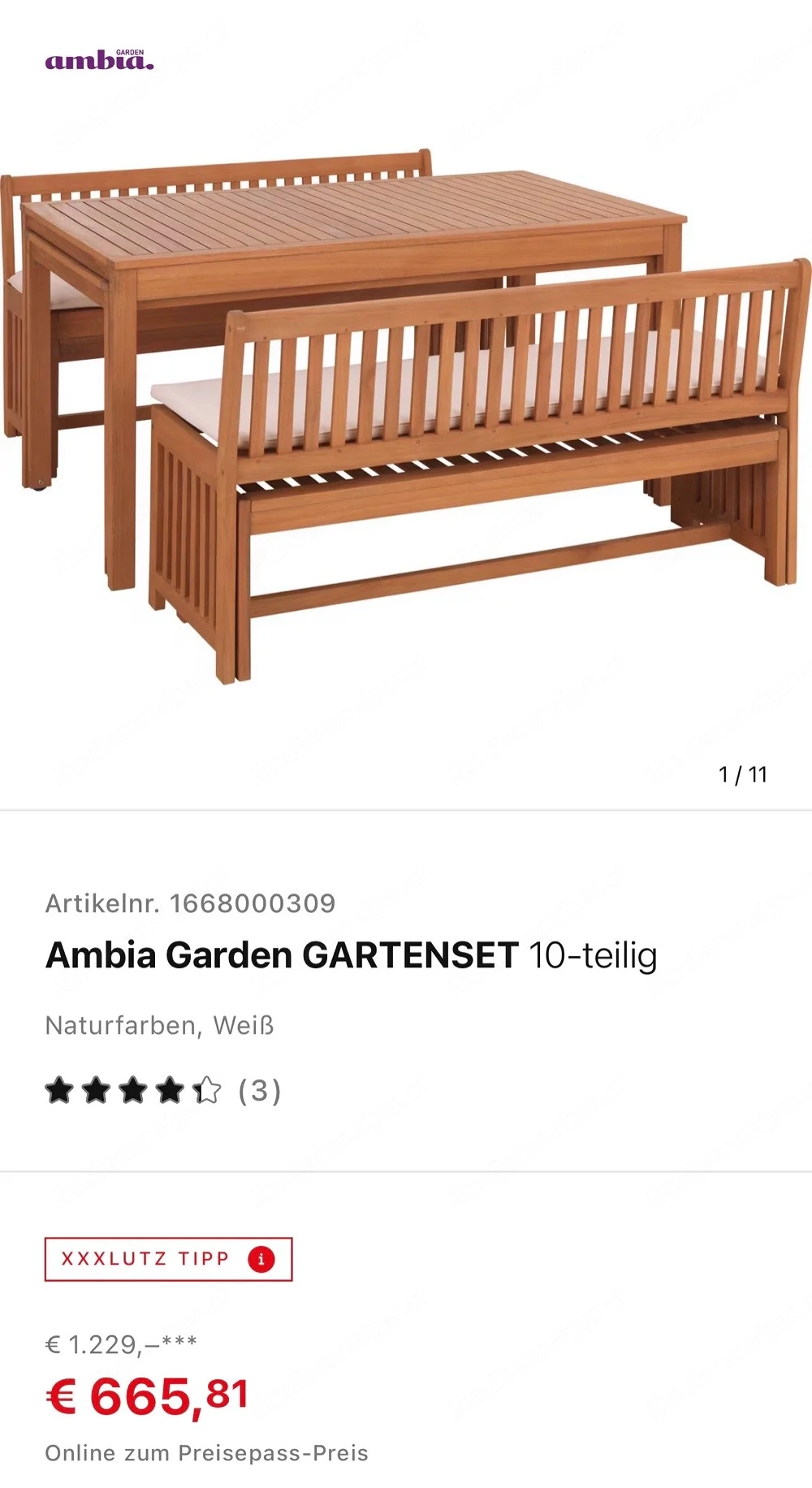The width and height of the screenshot is (812, 1488).
Task: Click Naturfarben, Weiß variant text
Action: pos(160,1027)
